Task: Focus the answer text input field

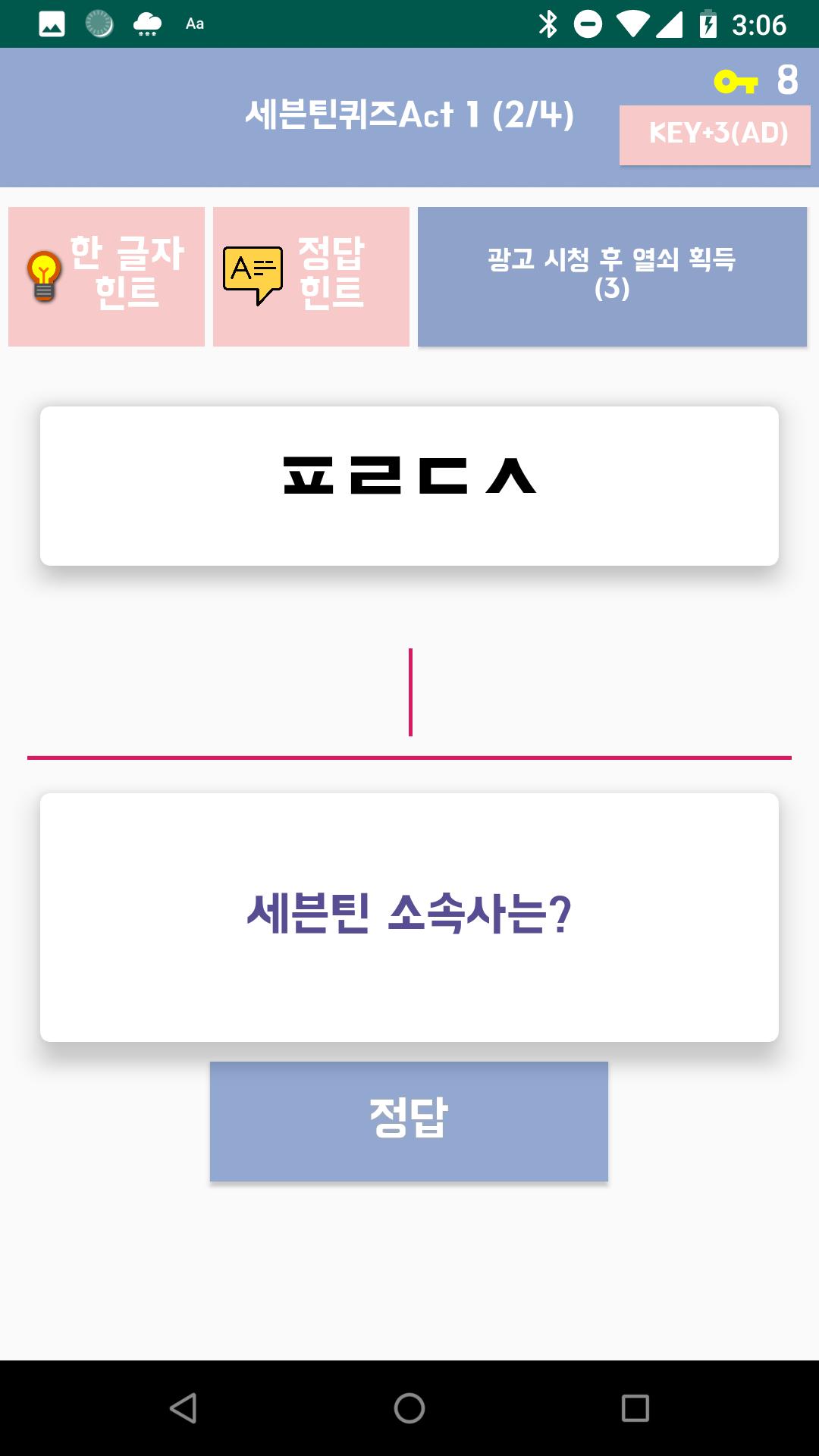Action: pos(409,694)
